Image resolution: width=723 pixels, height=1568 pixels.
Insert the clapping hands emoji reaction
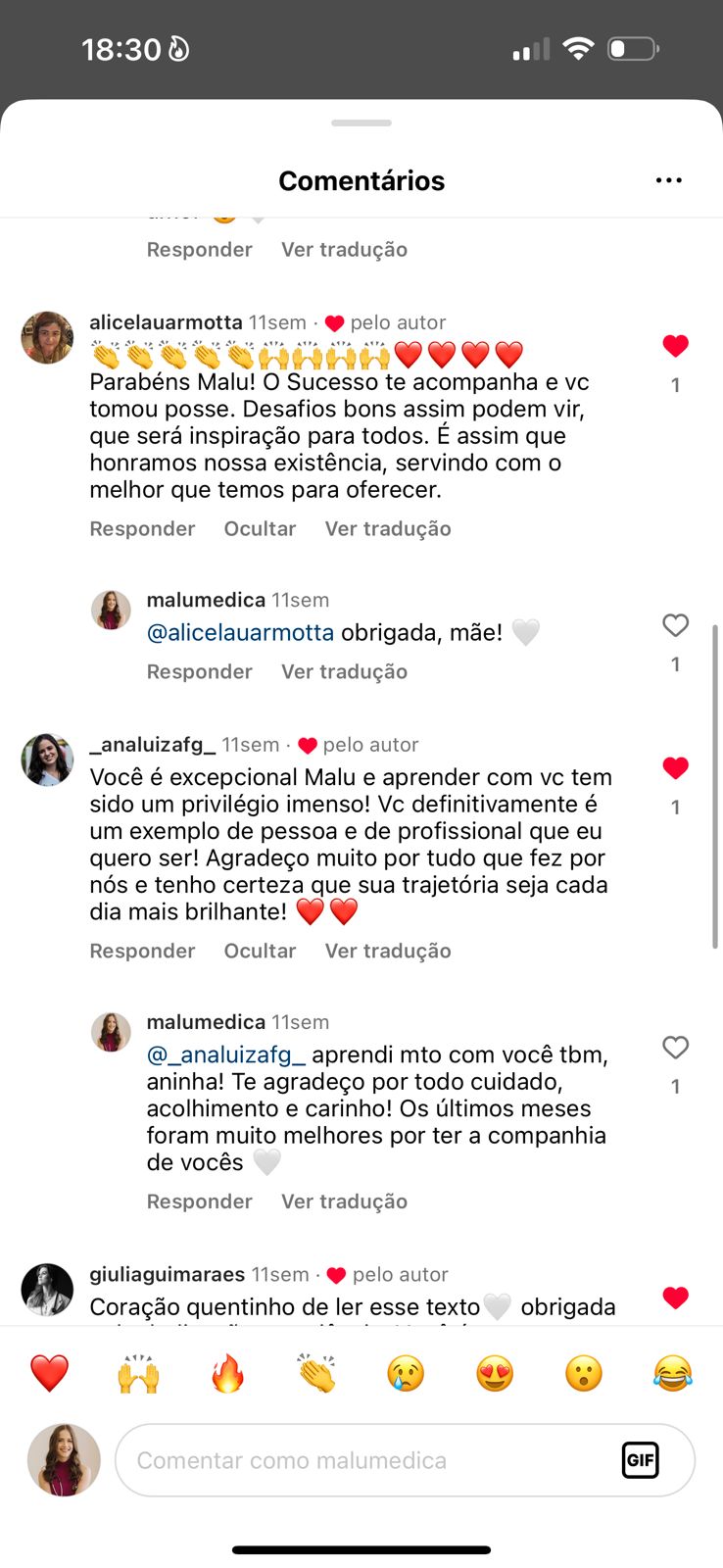pos(316,1374)
